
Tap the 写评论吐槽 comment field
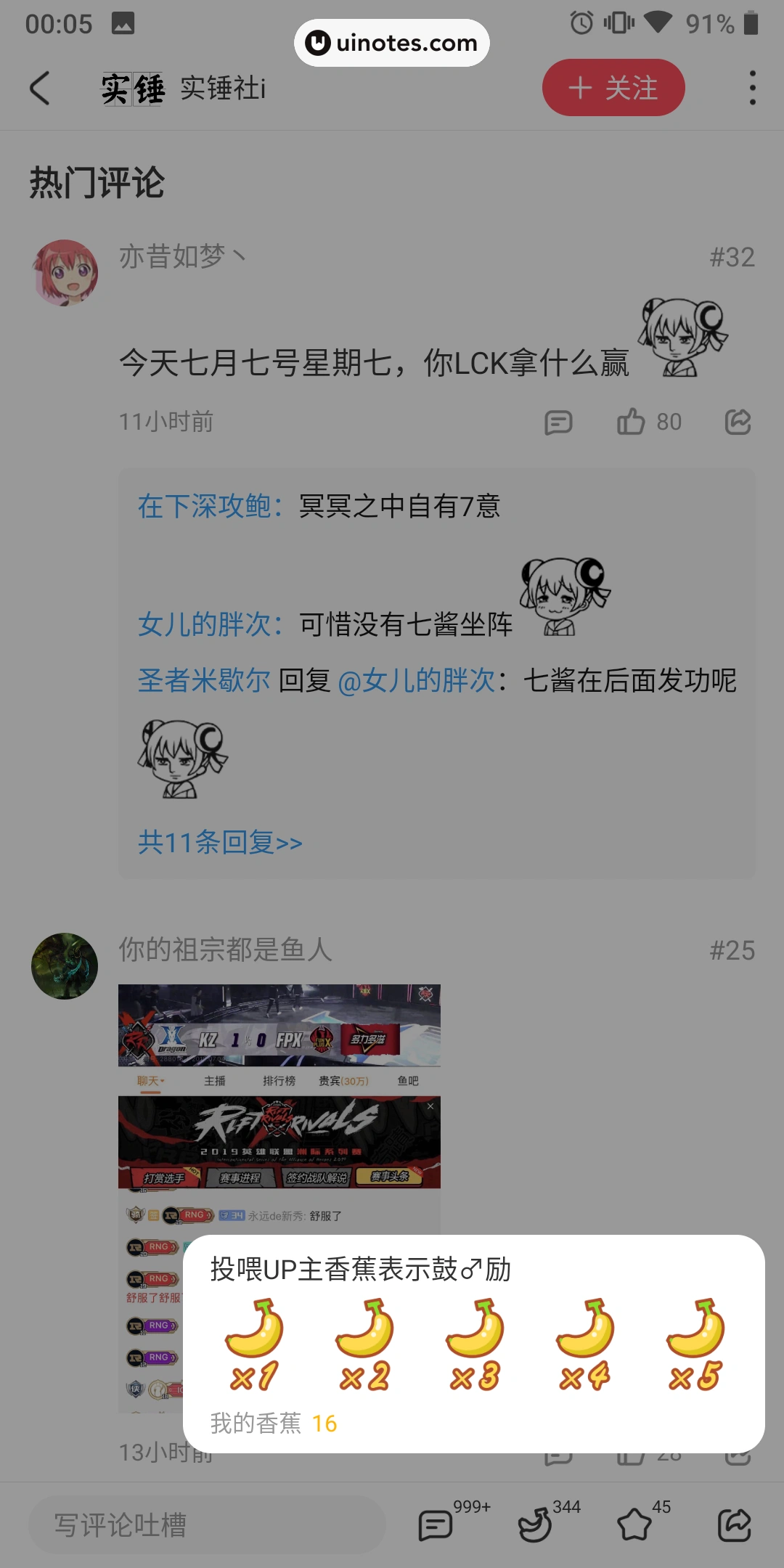[x=207, y=1524]
